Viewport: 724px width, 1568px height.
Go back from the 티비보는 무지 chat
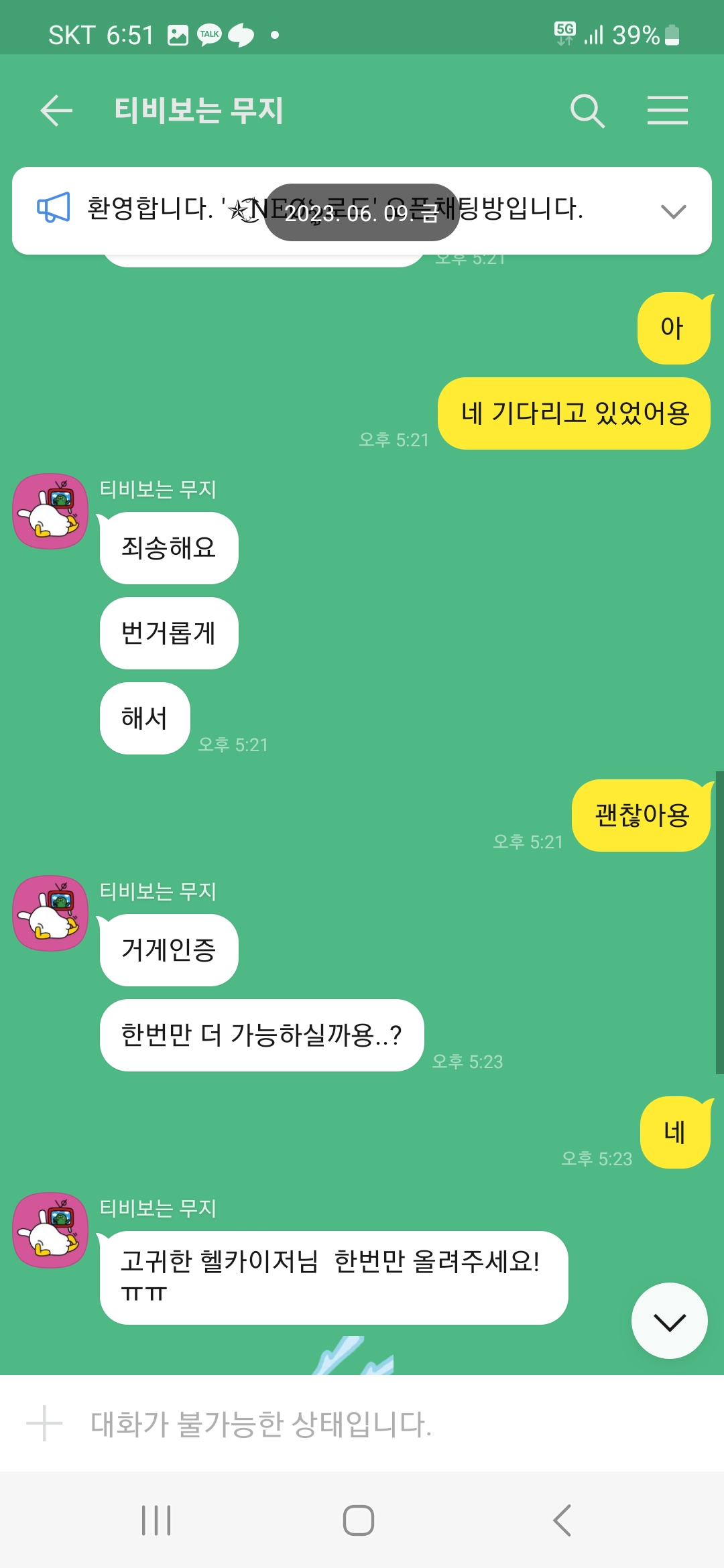56,111
